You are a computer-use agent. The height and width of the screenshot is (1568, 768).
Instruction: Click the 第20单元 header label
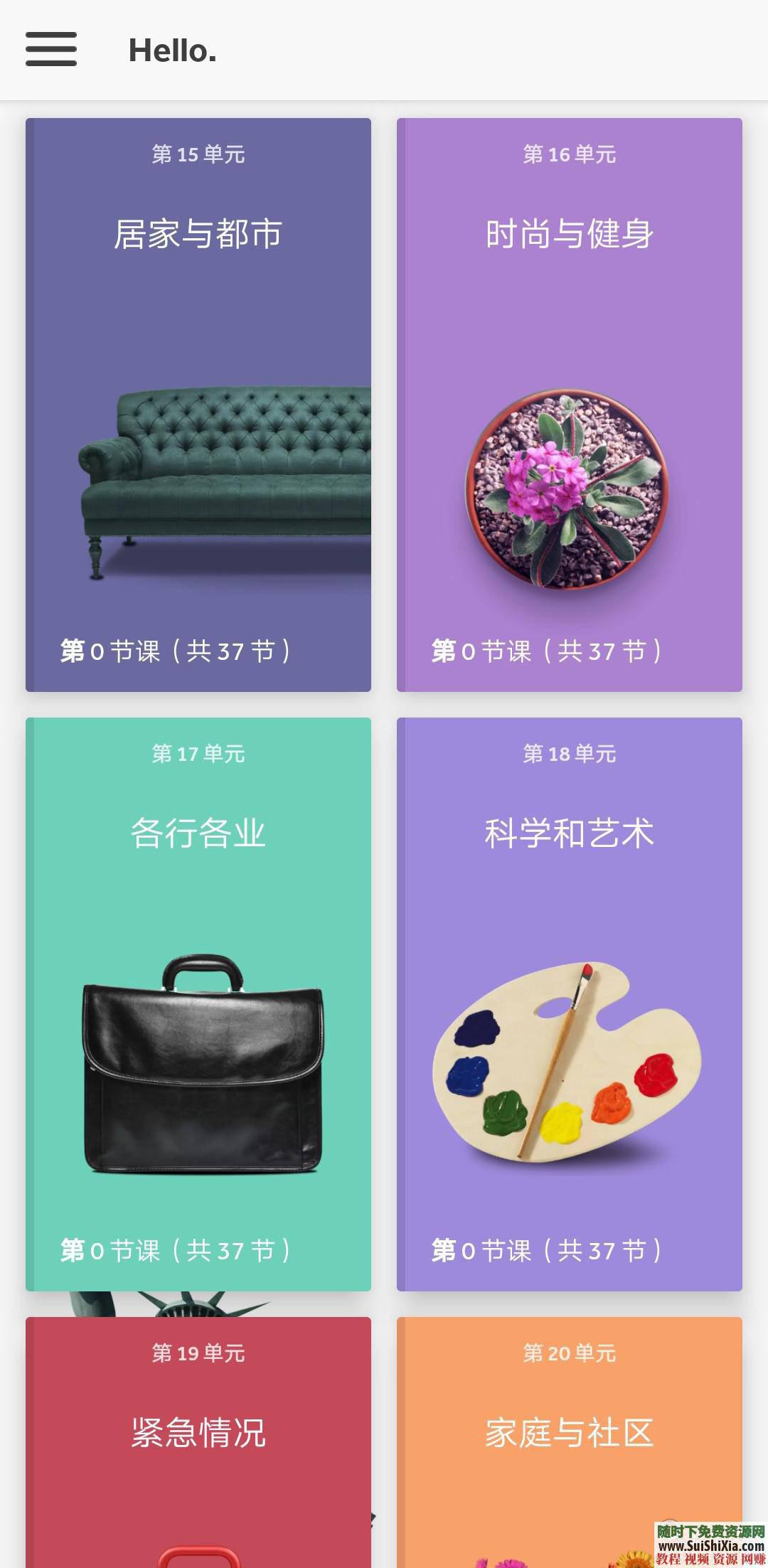pos(569,1353)
